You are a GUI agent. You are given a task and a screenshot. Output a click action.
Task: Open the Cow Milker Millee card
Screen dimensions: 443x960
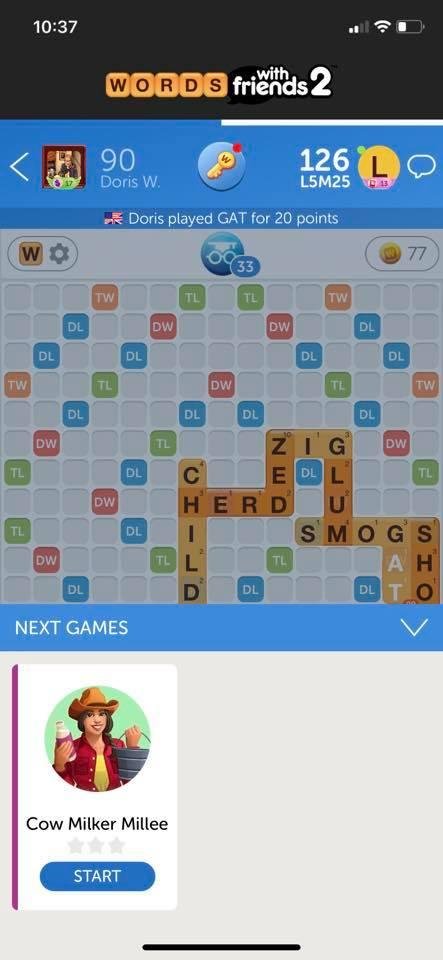point(95,787)
